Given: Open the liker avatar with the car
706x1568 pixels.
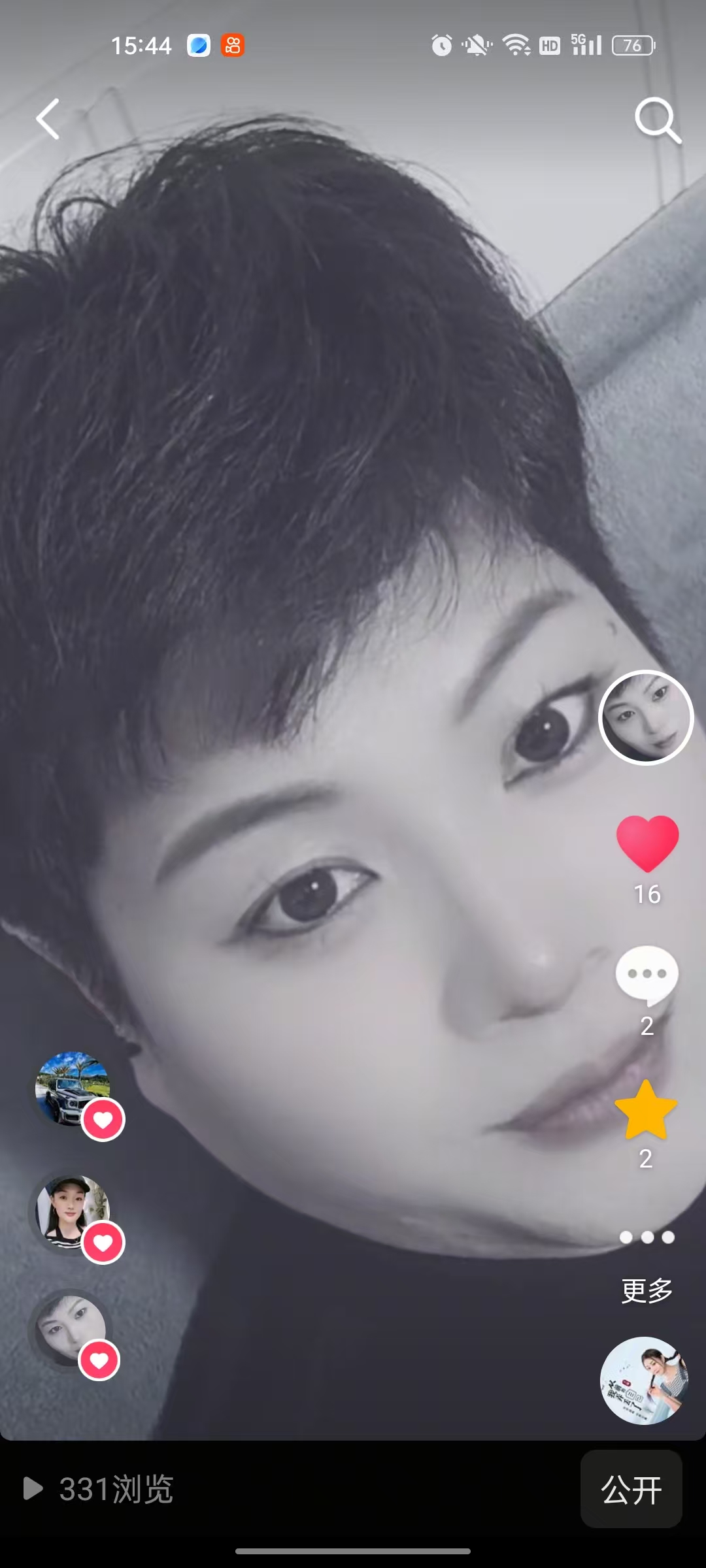Looking at the screenshot, I should (73, 1088).
